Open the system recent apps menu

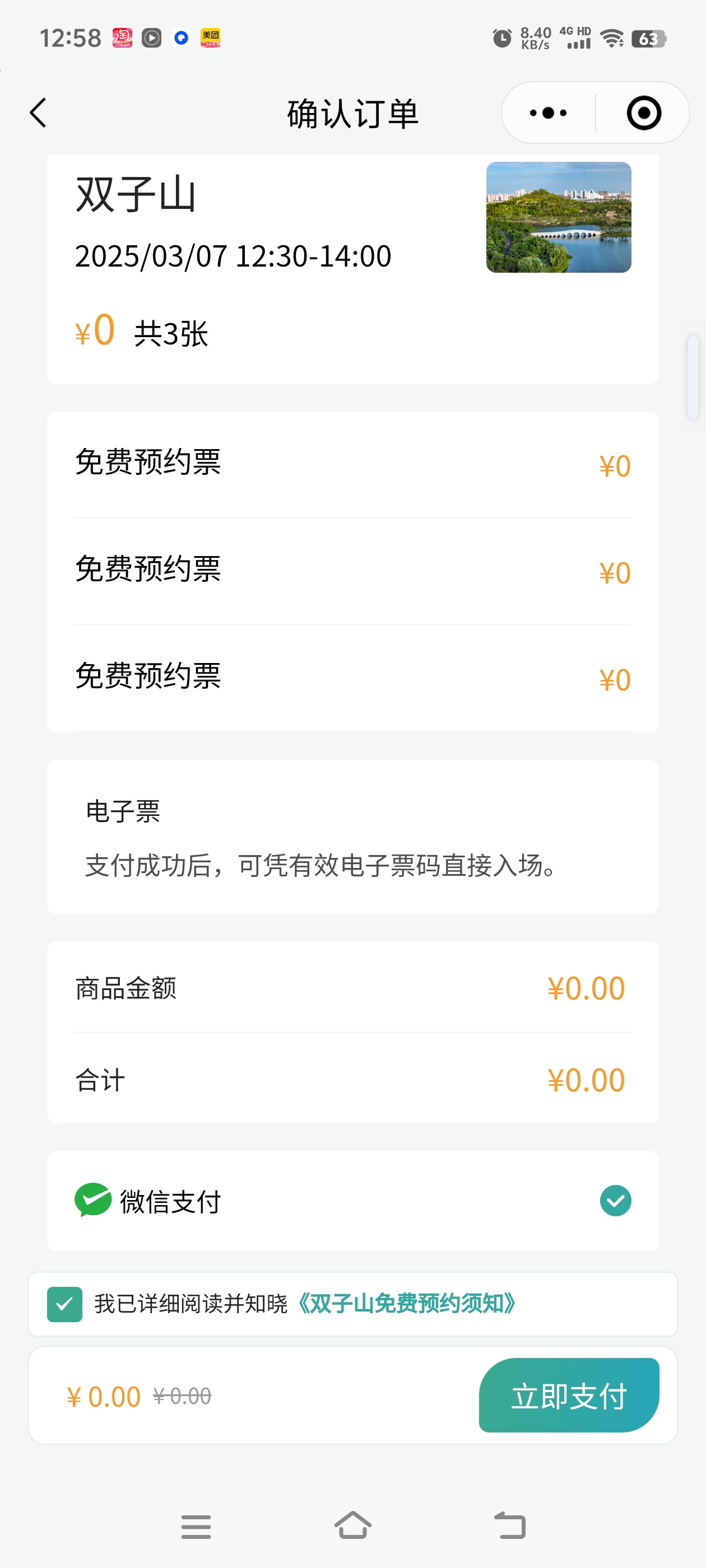(196, 1527)
